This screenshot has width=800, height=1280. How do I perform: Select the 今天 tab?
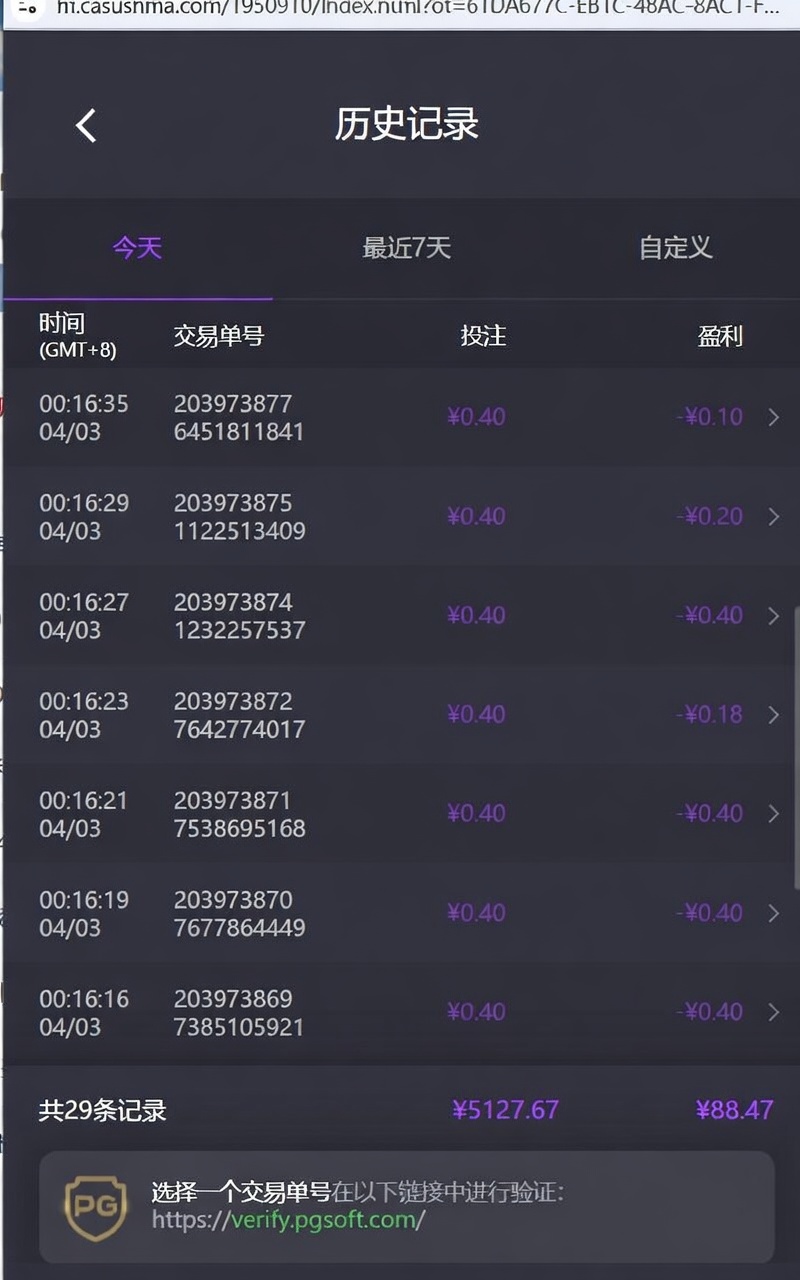point(137,250)
